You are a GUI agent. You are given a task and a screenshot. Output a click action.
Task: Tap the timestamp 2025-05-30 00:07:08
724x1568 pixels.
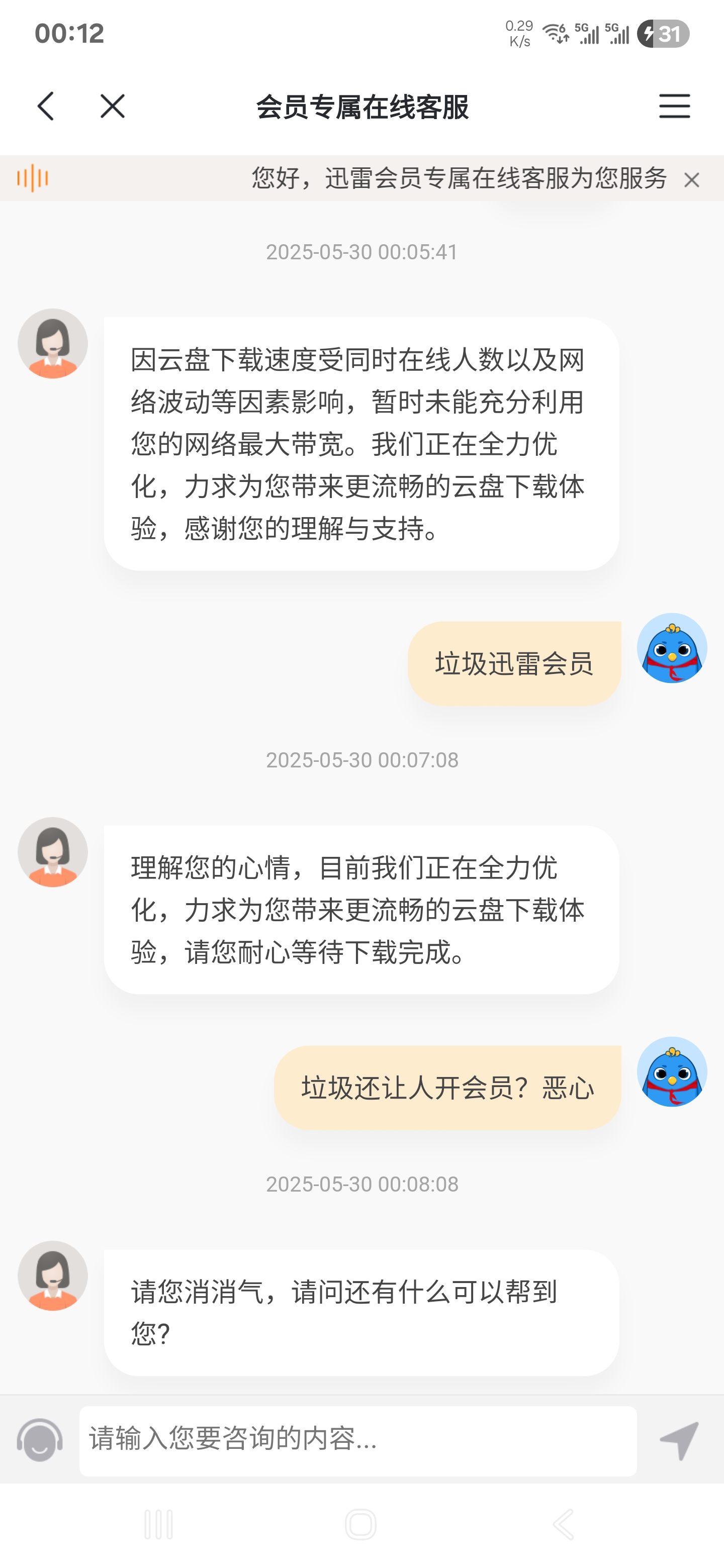click(x=361, y=760)
